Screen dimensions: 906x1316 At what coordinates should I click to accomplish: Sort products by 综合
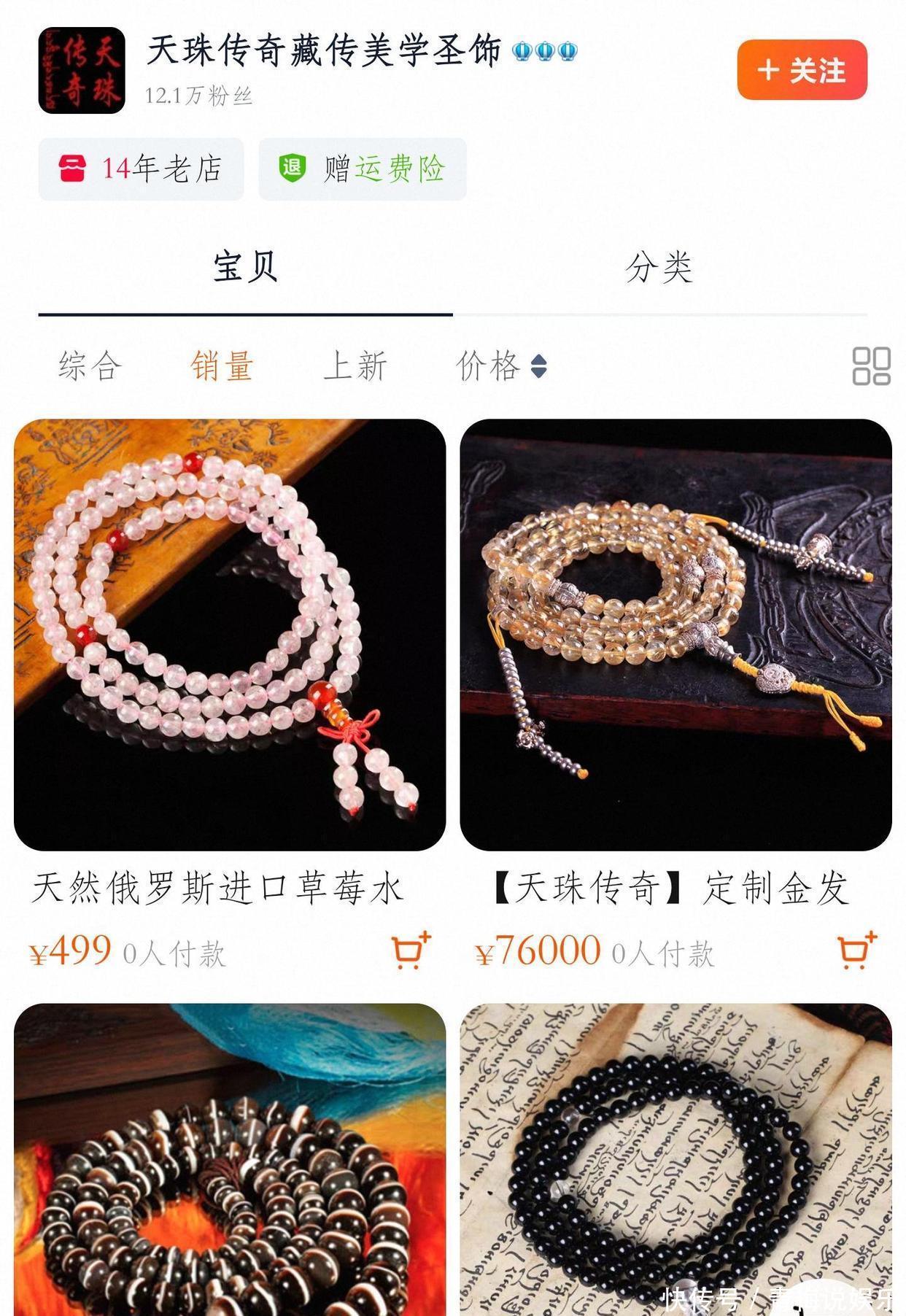(x=90, y=365)
